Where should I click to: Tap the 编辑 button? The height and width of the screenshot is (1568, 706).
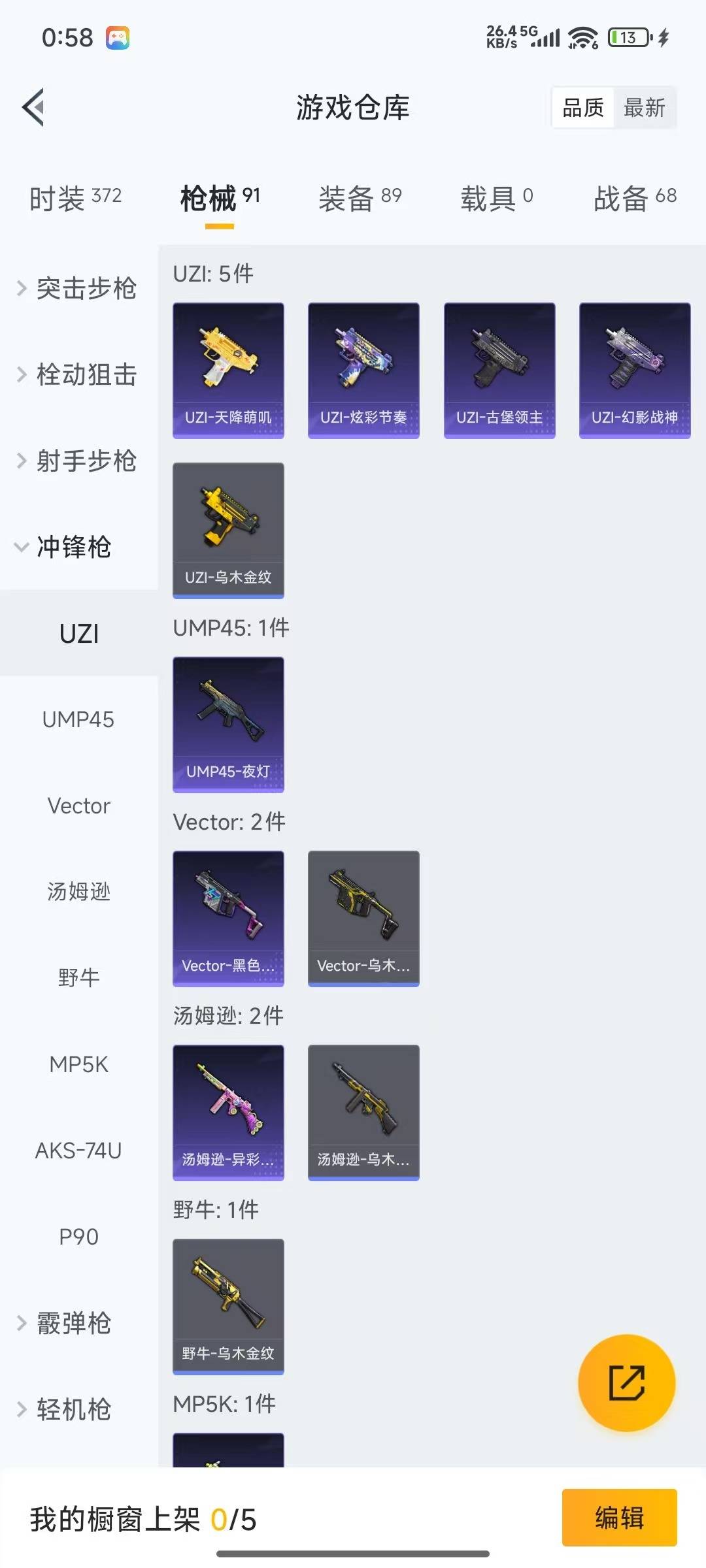coord(619,1517)
